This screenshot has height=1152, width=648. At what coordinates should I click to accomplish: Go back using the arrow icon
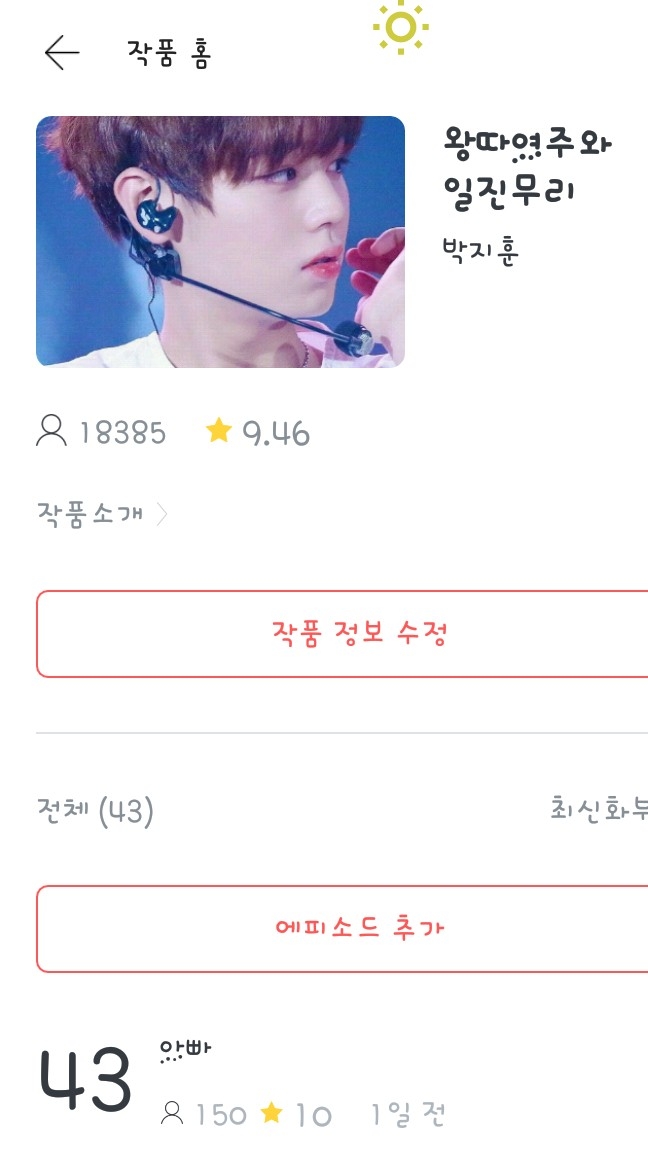pyautogui.click(x=62, y=53)
